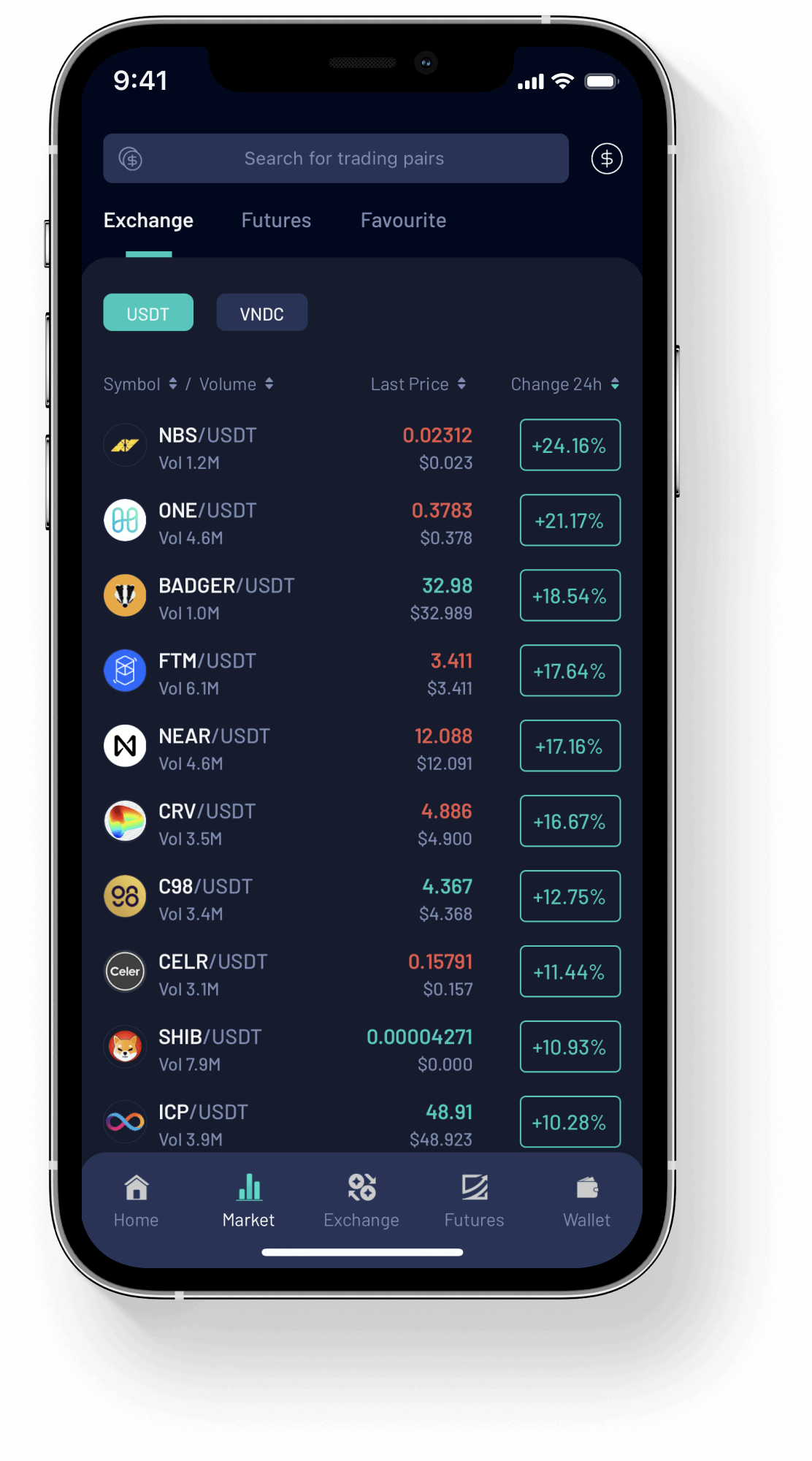Select the USDT quote chip
The height and width of the screenshot is (1461, 812).
pyautogui.click(x=148, y=313)
